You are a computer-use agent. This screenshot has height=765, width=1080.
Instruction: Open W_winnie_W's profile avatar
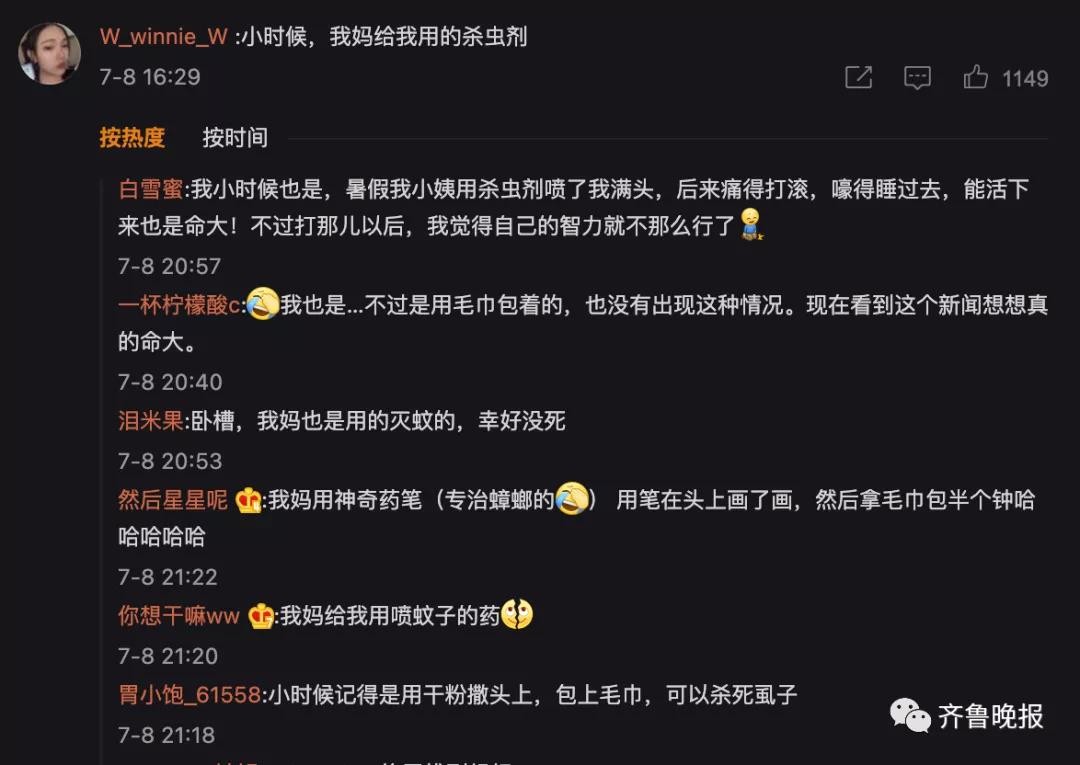click(49, 52)
